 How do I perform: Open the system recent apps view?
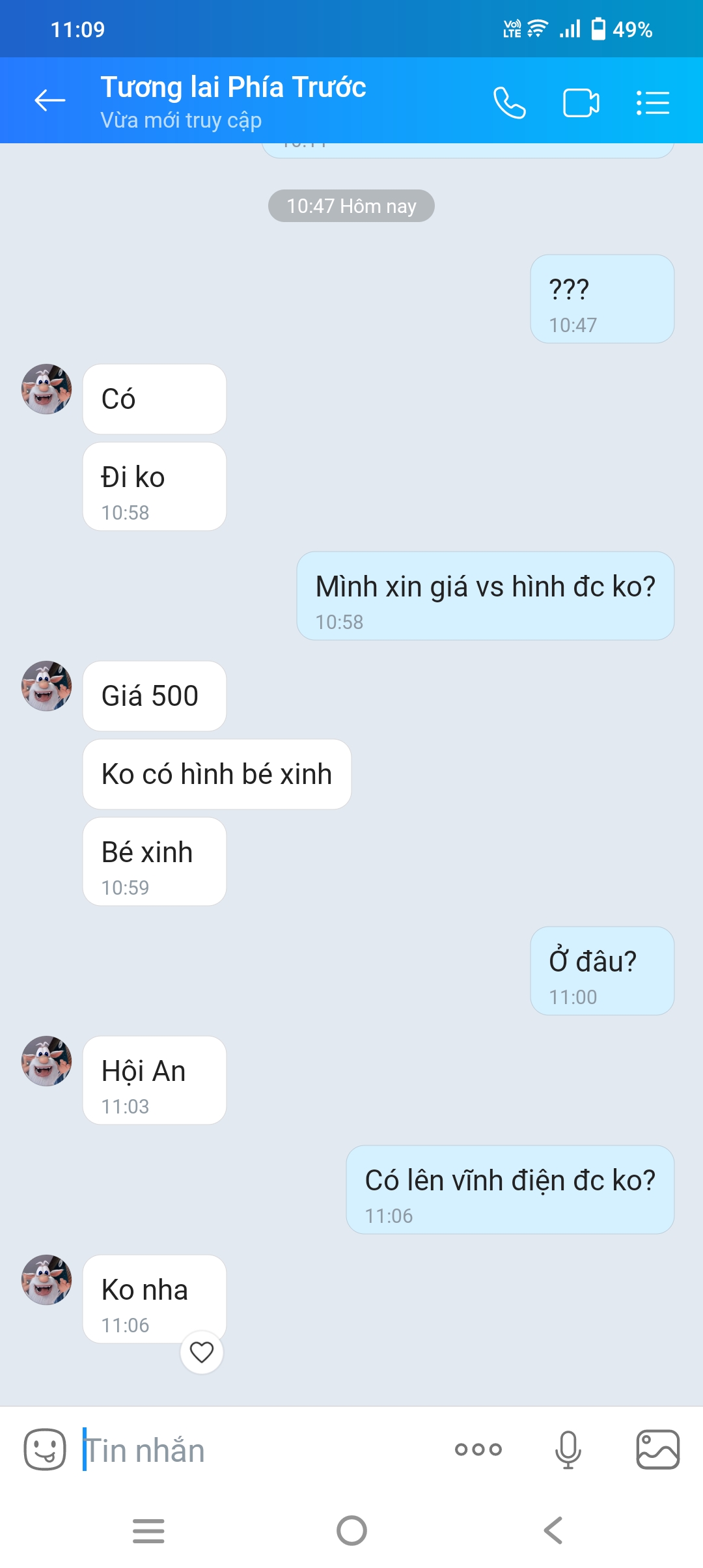click(x=148, y=1530)
